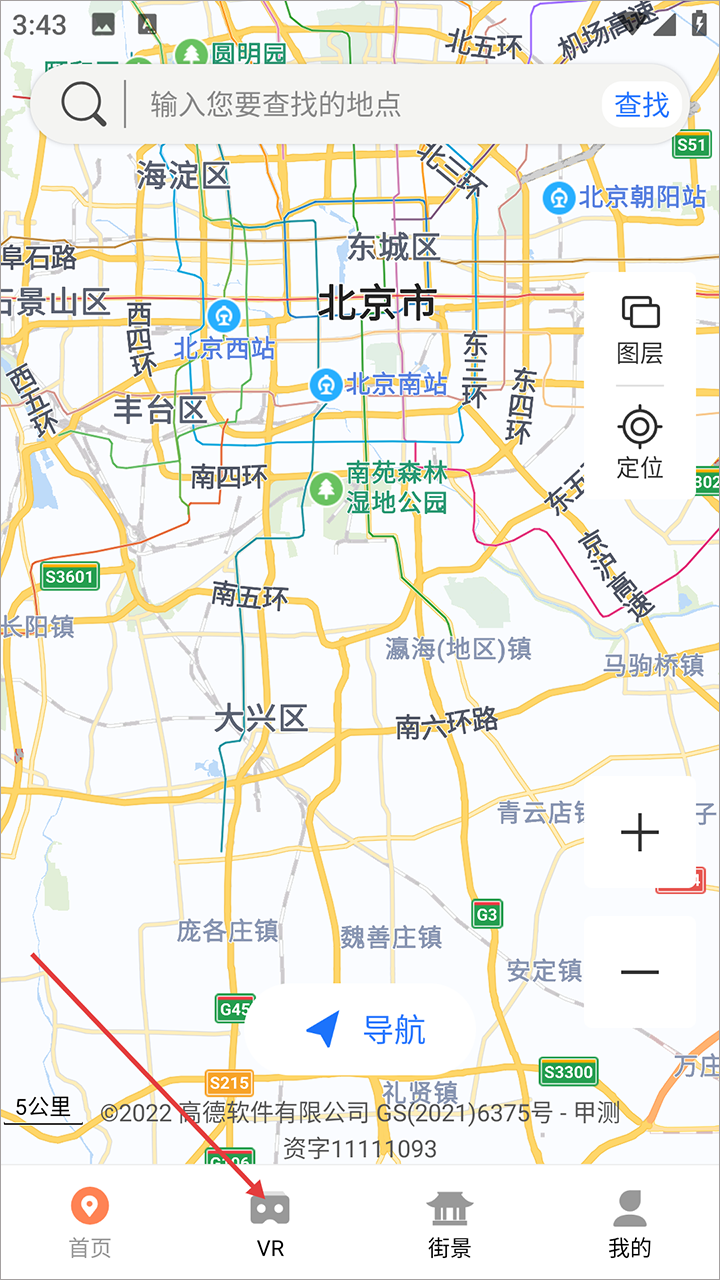720x1280 pixels.
Task: Switch to the 首页 tab
Action: click(x=90, y=1224)
